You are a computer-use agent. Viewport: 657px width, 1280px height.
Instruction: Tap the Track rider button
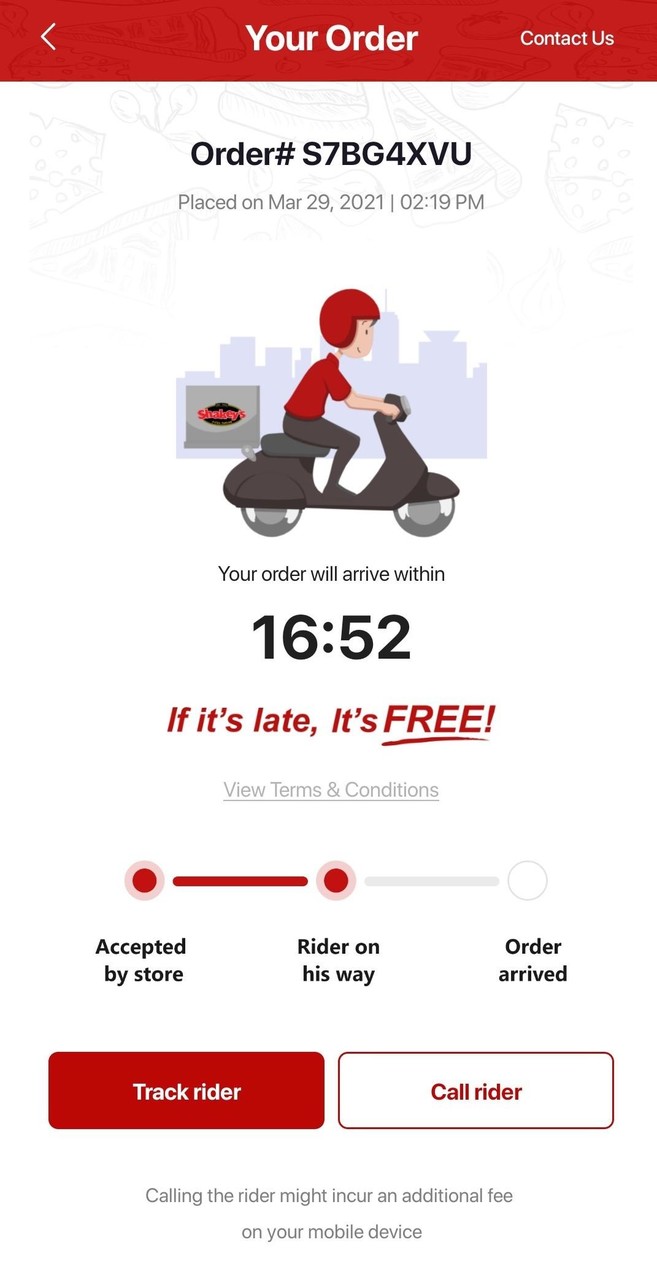pyautogui.click(x=186, y=1091)
